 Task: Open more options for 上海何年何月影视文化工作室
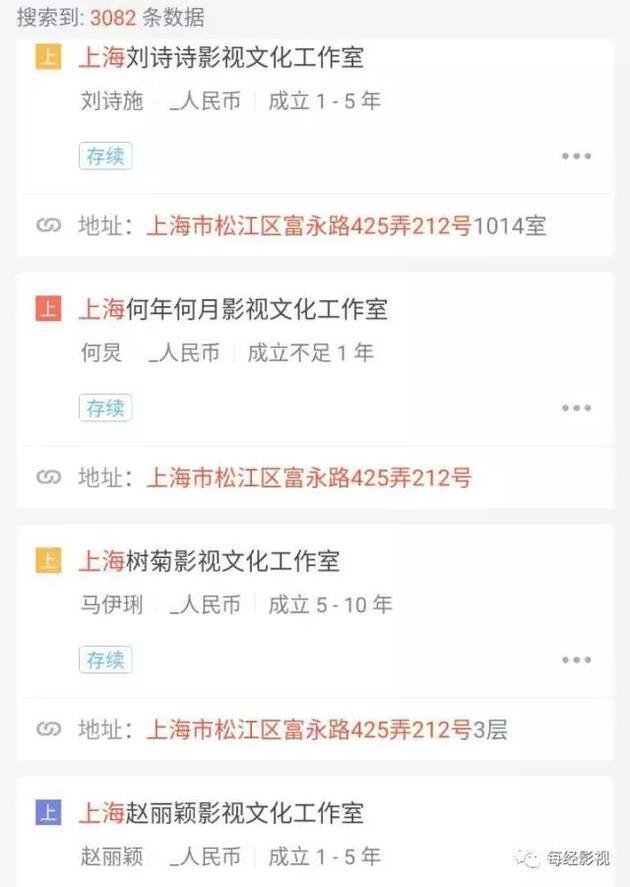pos(576,408)
